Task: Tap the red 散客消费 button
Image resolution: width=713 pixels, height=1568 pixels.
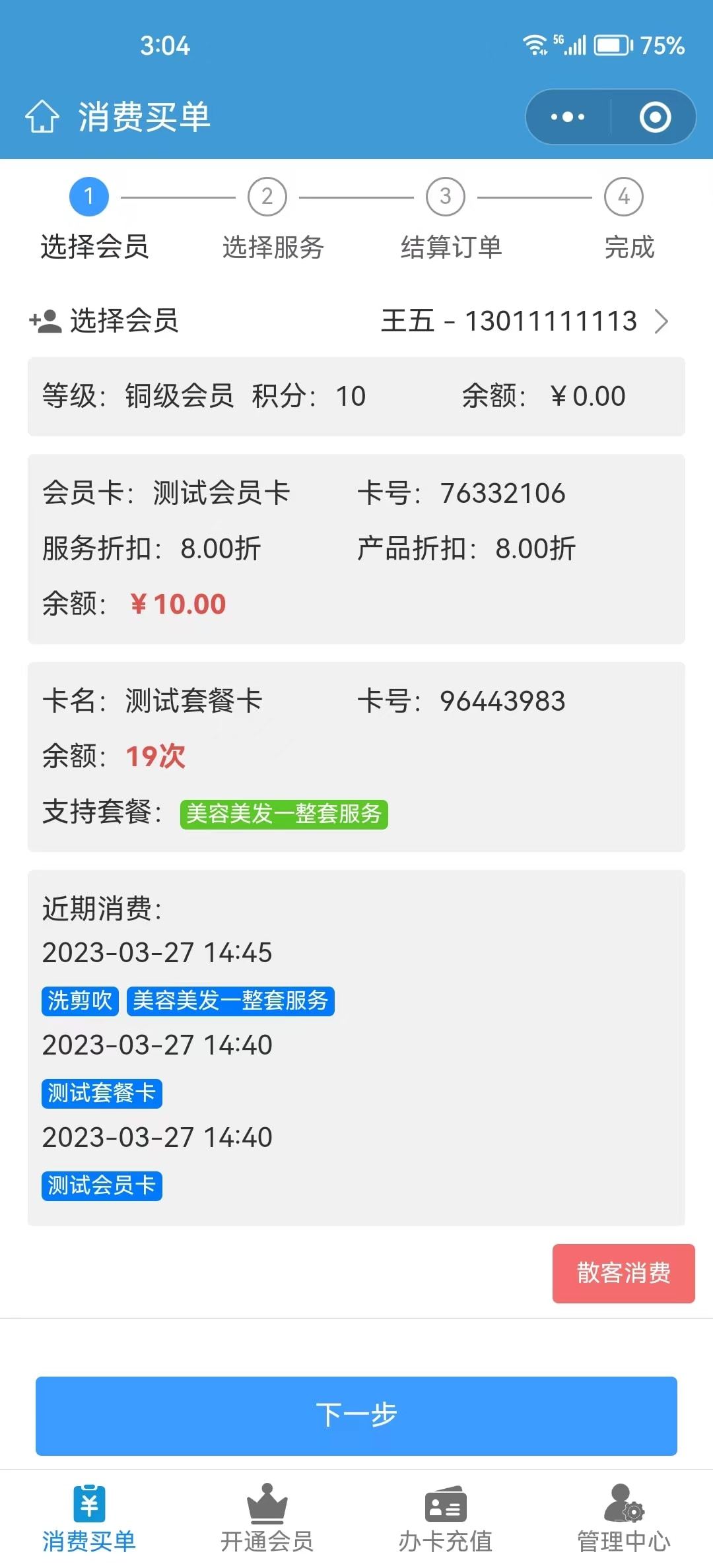Action: point(624,1273)
